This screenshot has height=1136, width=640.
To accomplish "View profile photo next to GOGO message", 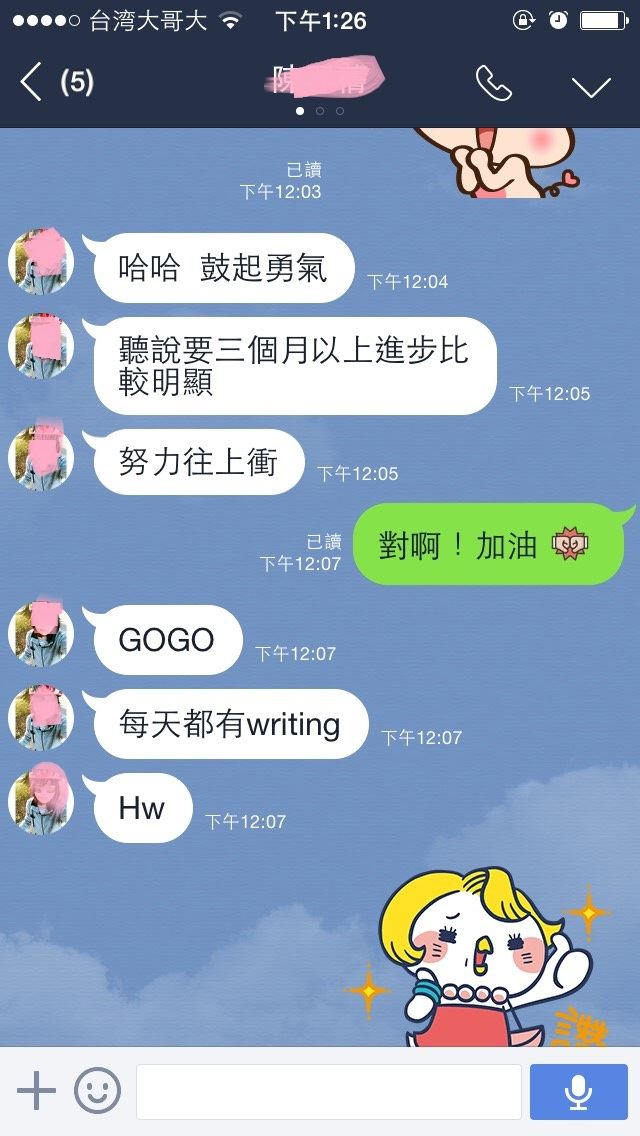I will (41, 635).
